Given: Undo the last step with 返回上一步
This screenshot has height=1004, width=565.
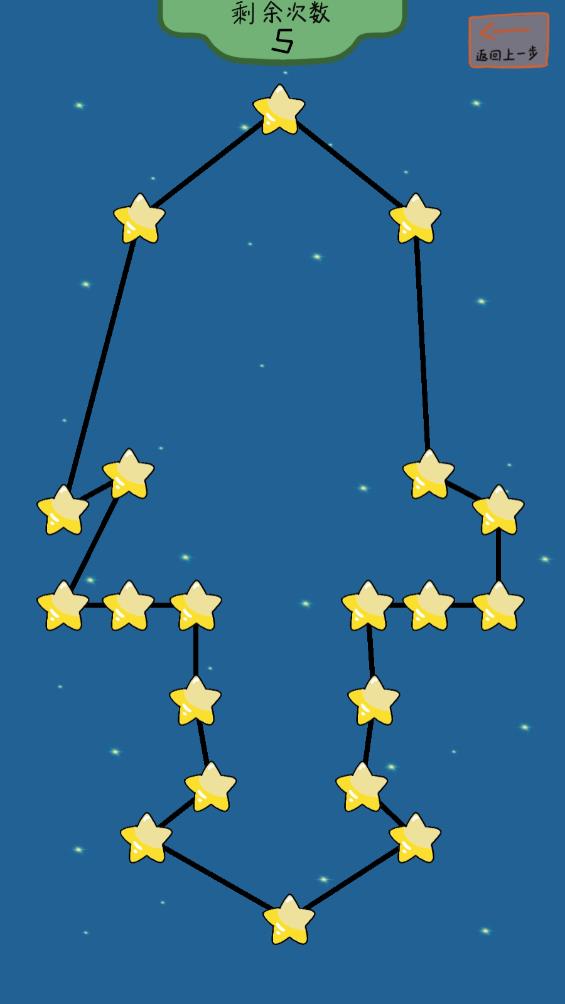Looking at the screenshot, I should click(509, 40).
